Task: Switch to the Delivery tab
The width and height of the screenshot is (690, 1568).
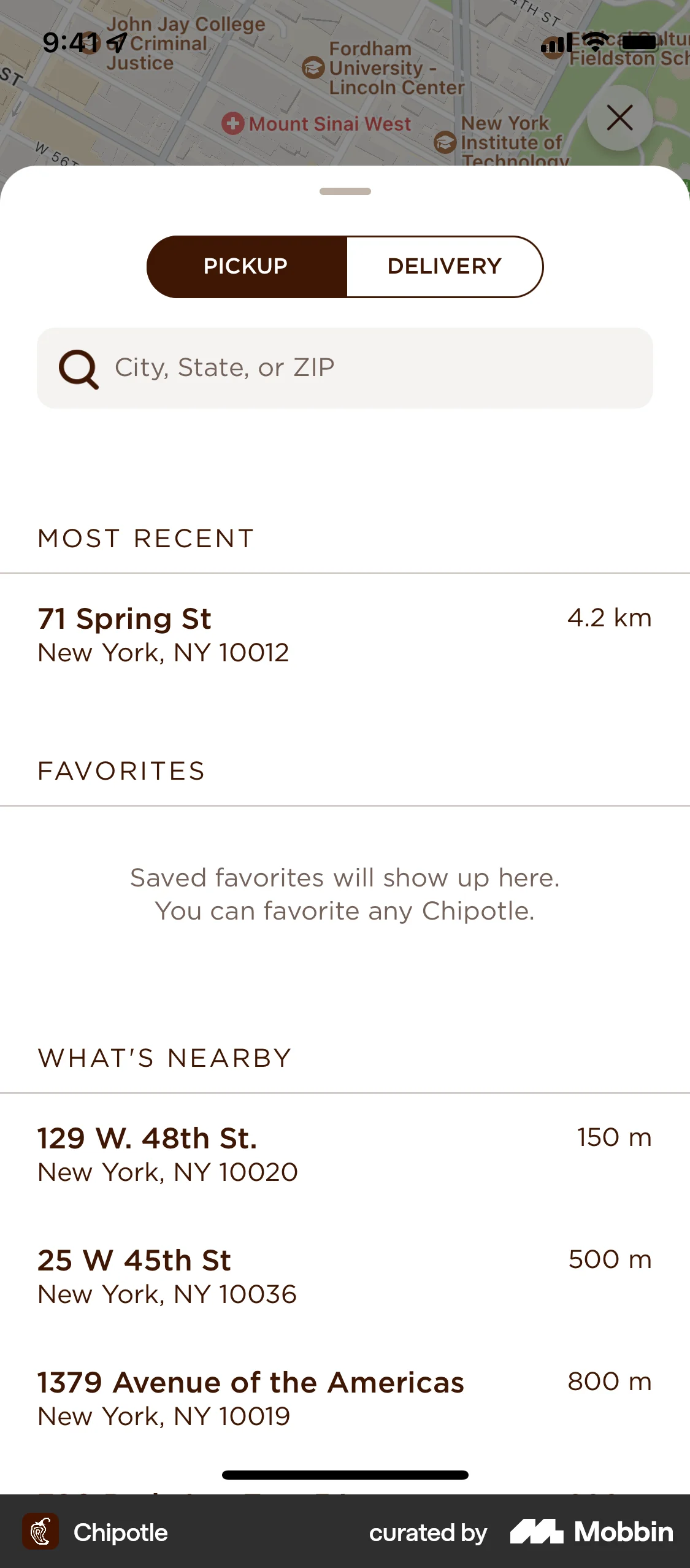Action: click(x=444, y=266)
